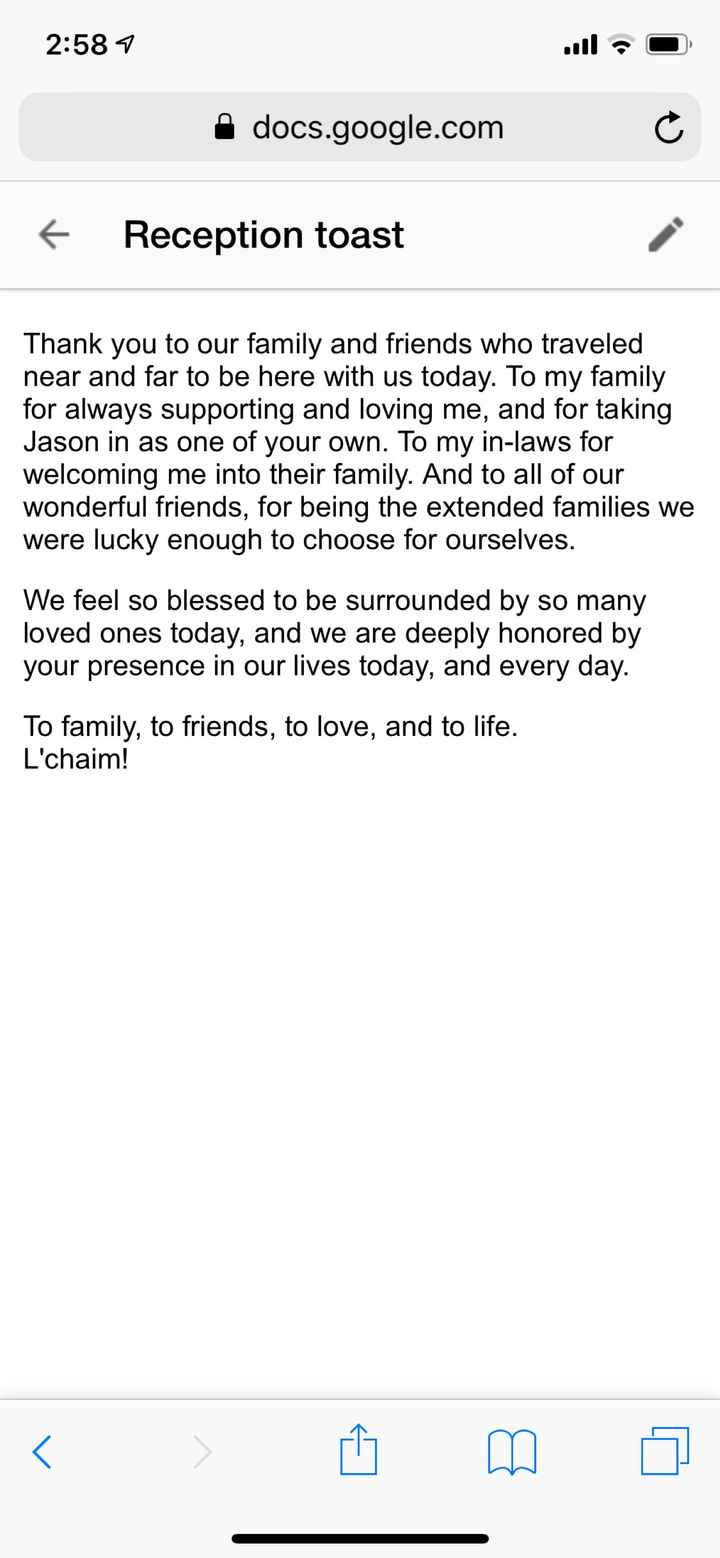Navigate back with Safari's back chevron
This screenshot has height=1558, width=720.
[x=42, y=1451]
